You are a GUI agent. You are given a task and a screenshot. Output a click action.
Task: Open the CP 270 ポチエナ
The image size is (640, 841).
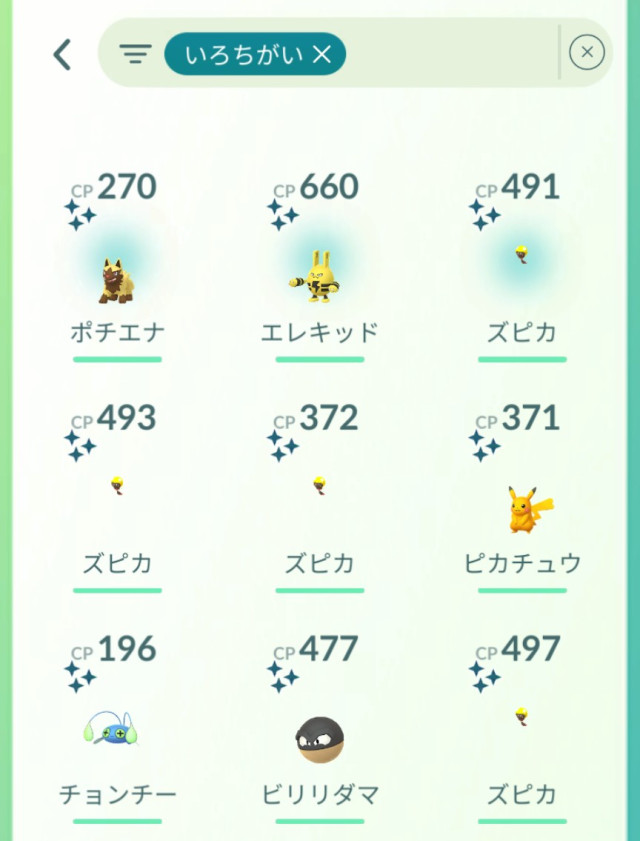[117, 279]
